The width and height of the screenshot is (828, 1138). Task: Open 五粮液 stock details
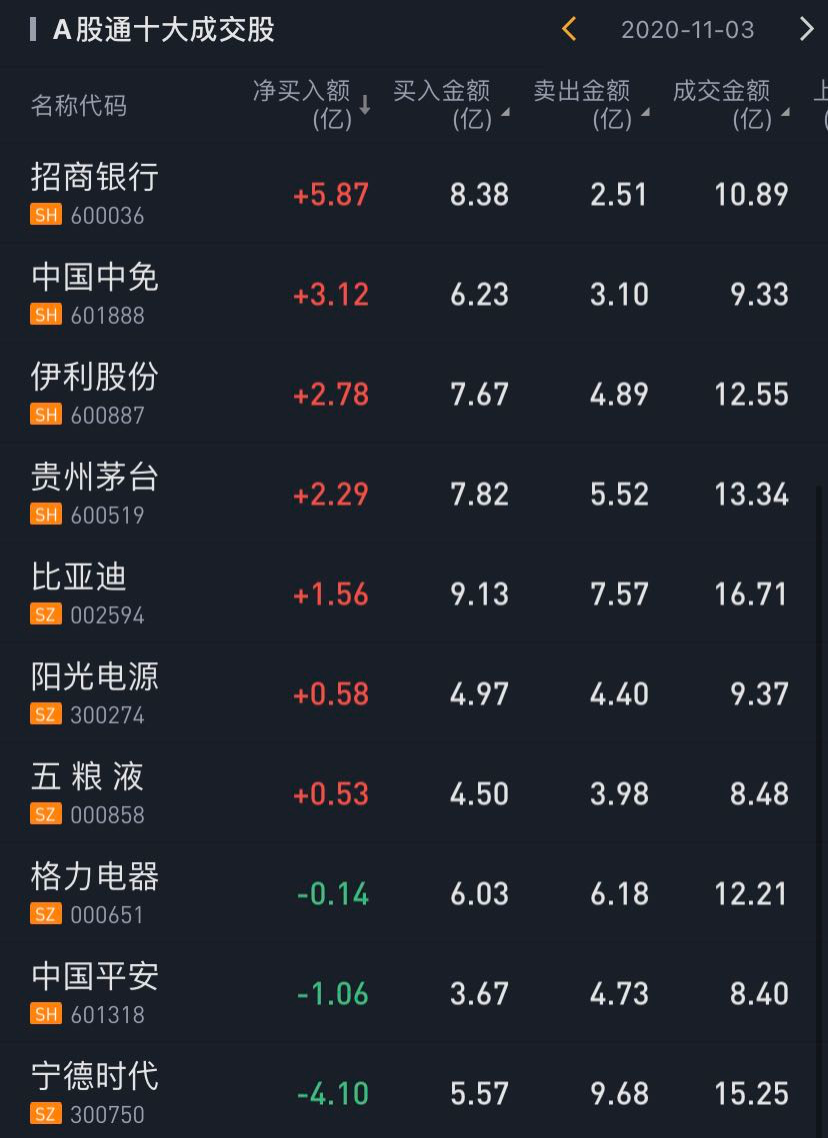pos(88,793)
